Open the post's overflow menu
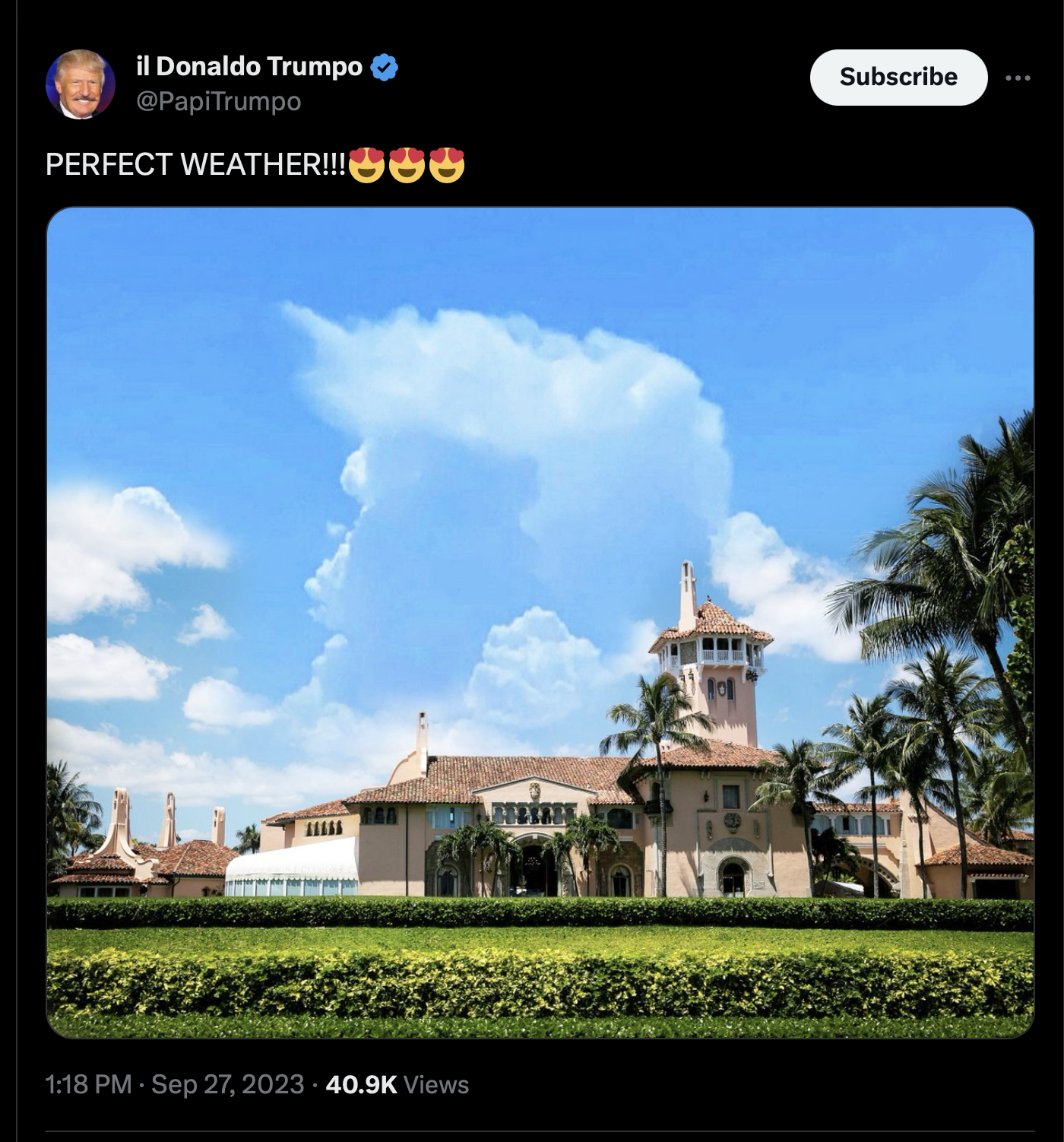This screenshot has width=1064, height=1142. [x=1018, y=78]
